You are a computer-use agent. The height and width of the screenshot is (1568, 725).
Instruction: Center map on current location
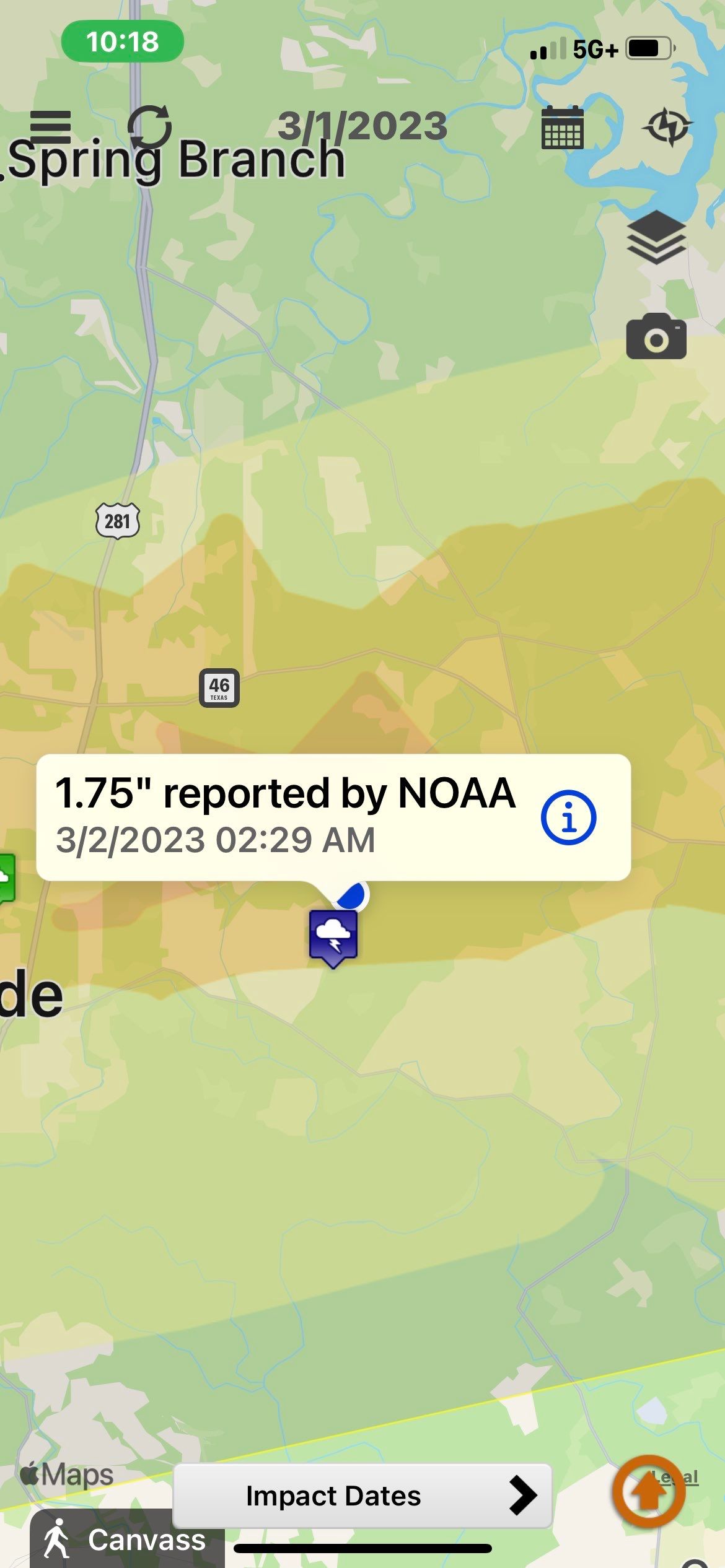point(667,127)
